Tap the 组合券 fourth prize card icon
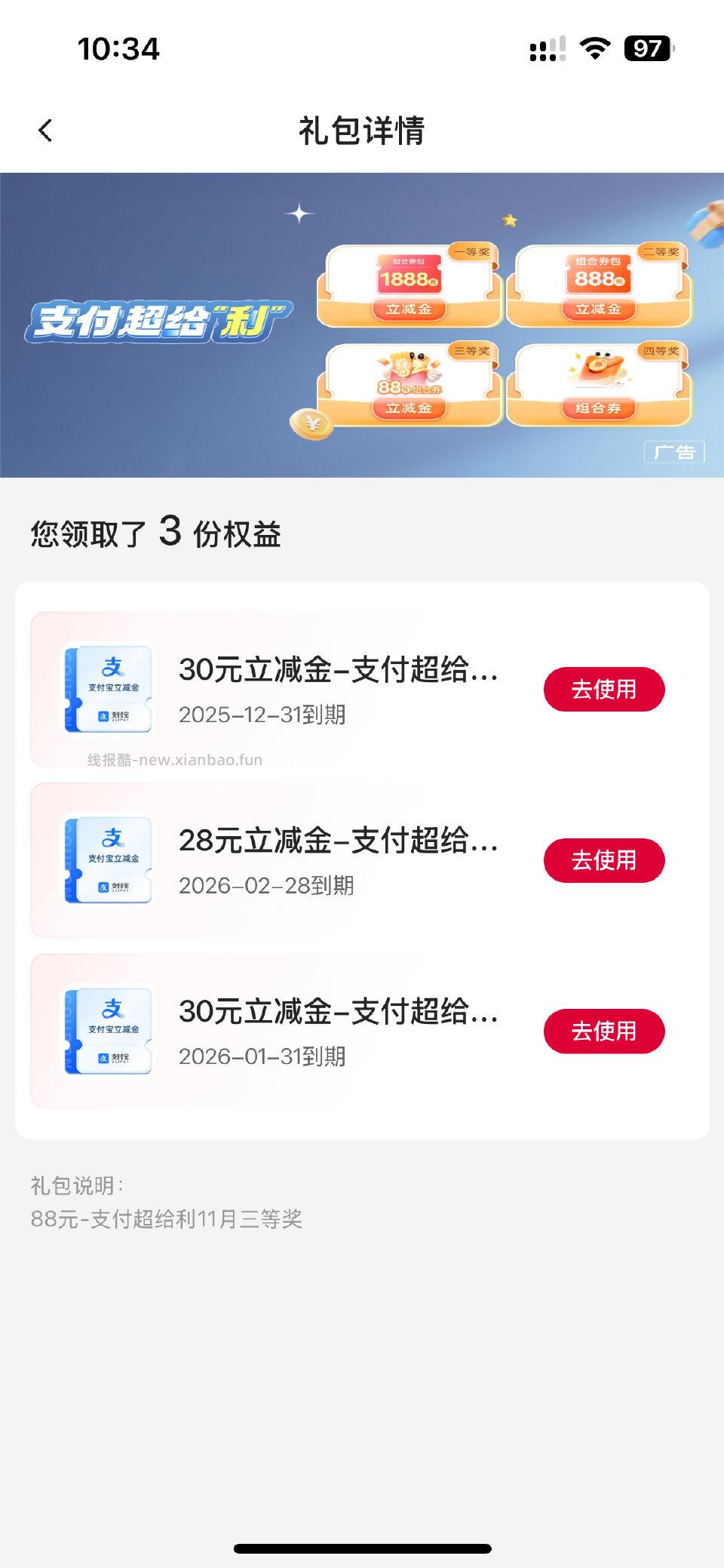724x1568 pixels. 600,370
